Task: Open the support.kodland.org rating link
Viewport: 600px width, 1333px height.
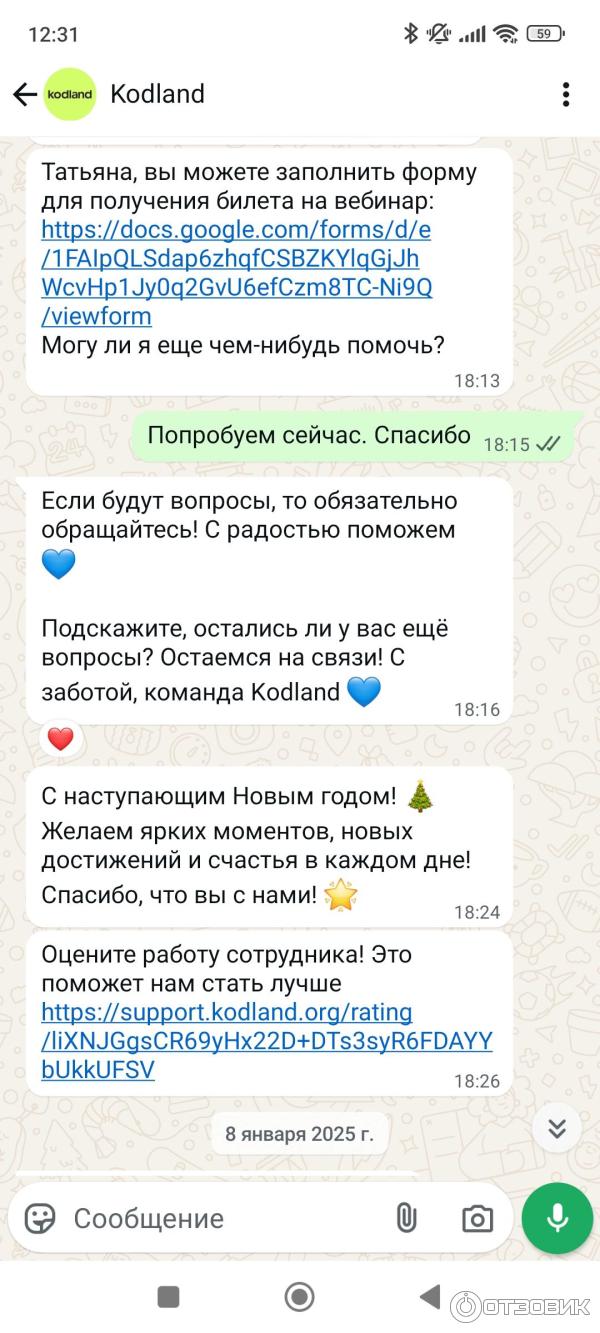Action: [x=266, y=1041]
